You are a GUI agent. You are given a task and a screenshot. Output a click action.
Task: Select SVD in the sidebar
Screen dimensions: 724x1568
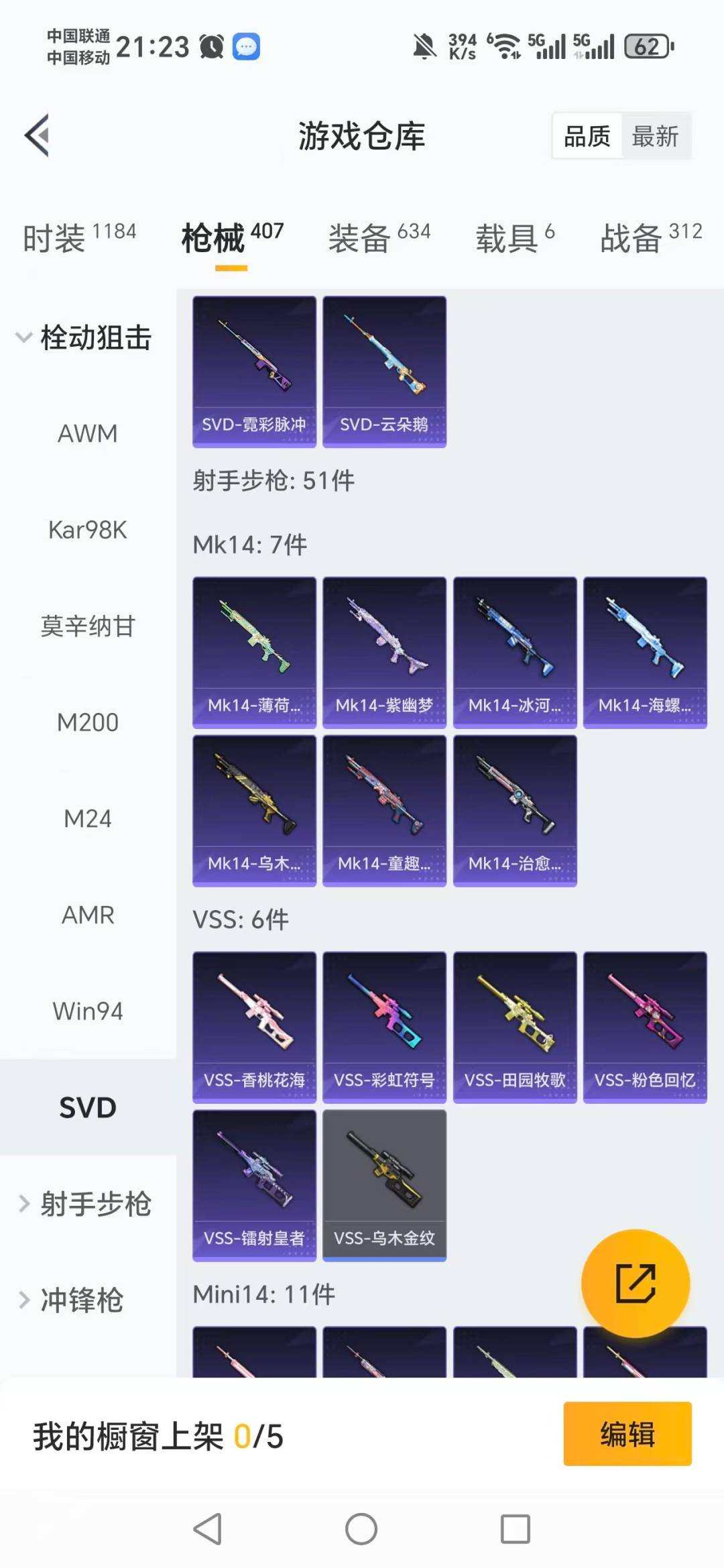88,1108
